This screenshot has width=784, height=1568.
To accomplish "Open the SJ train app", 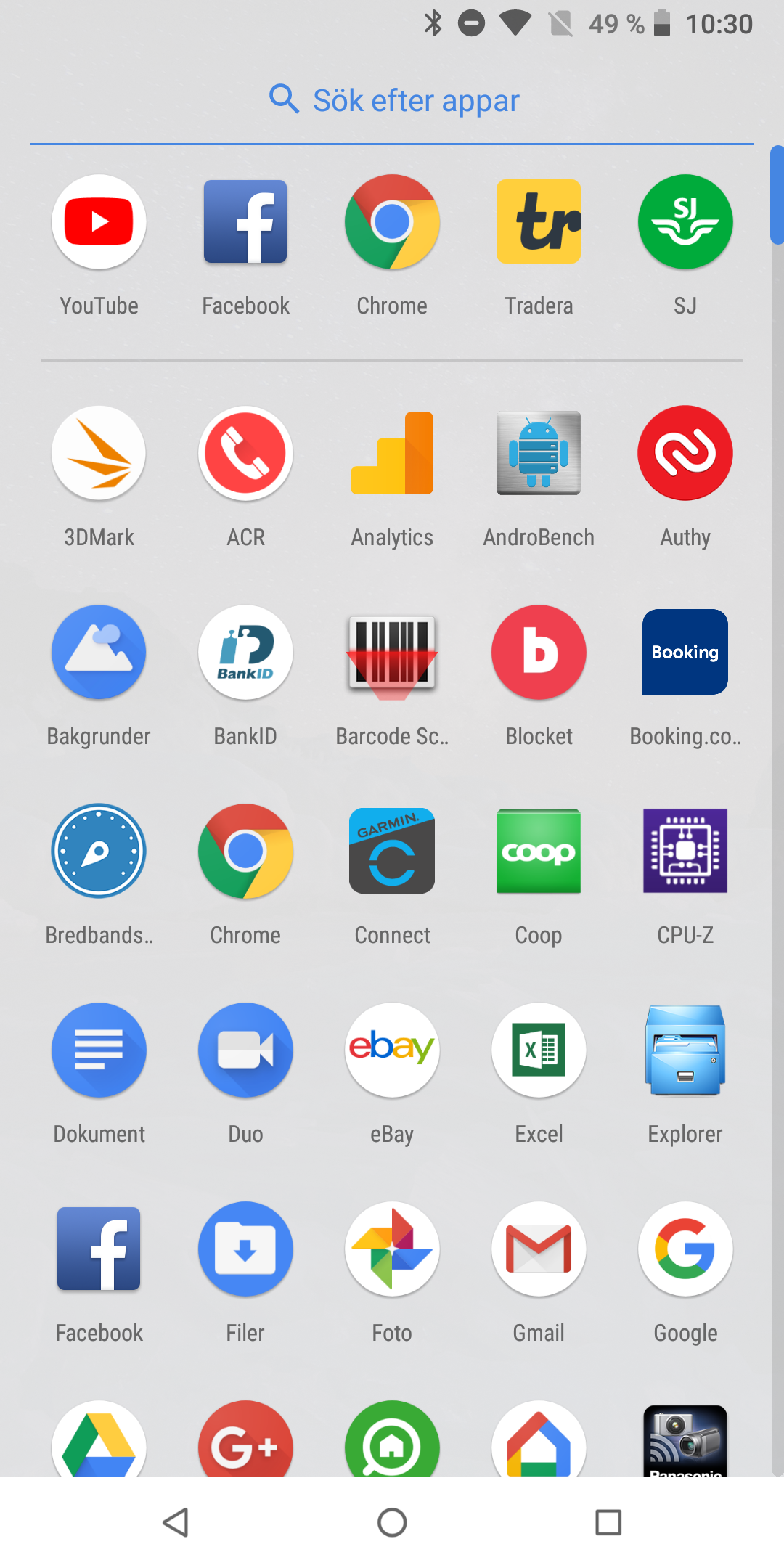I will point(685,222).
